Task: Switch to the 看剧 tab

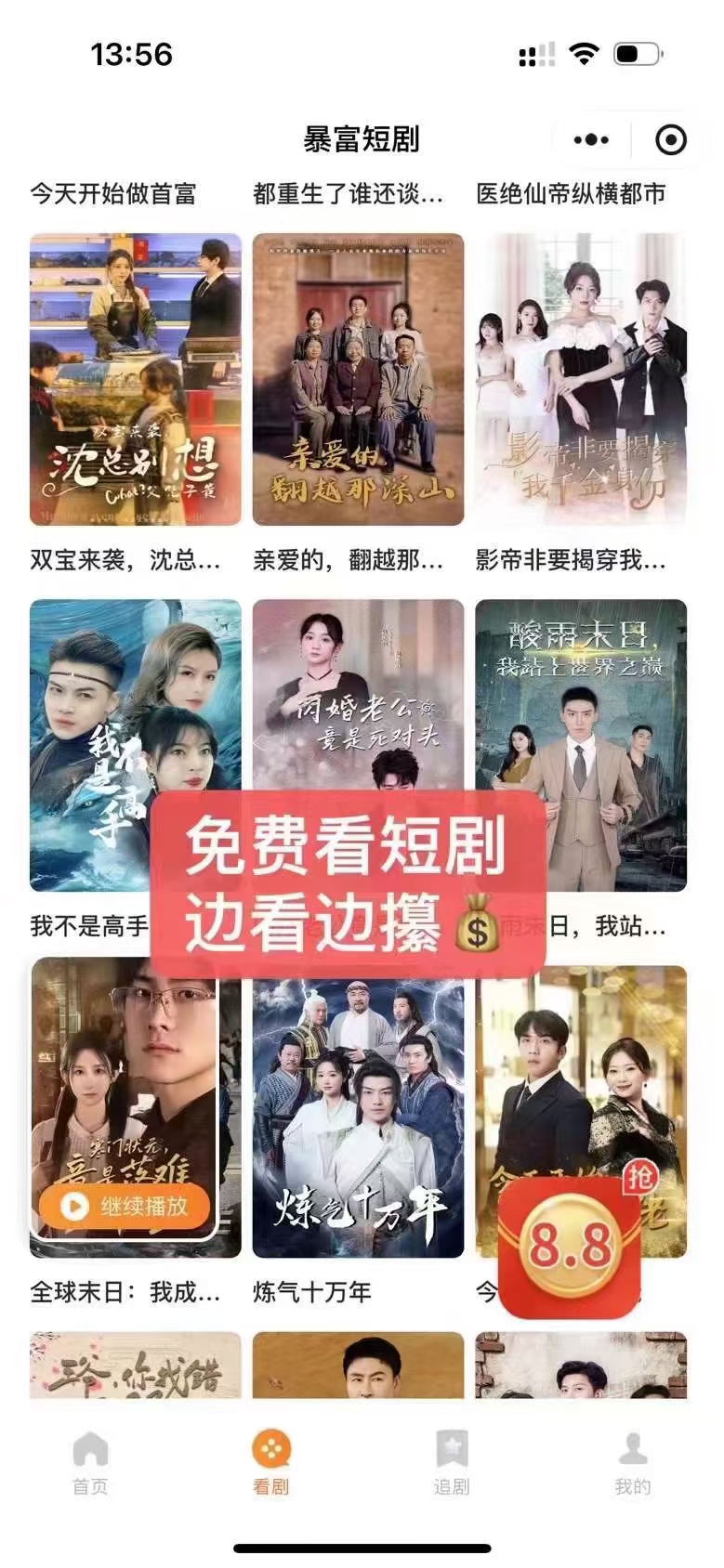Action: point(271,1463)
